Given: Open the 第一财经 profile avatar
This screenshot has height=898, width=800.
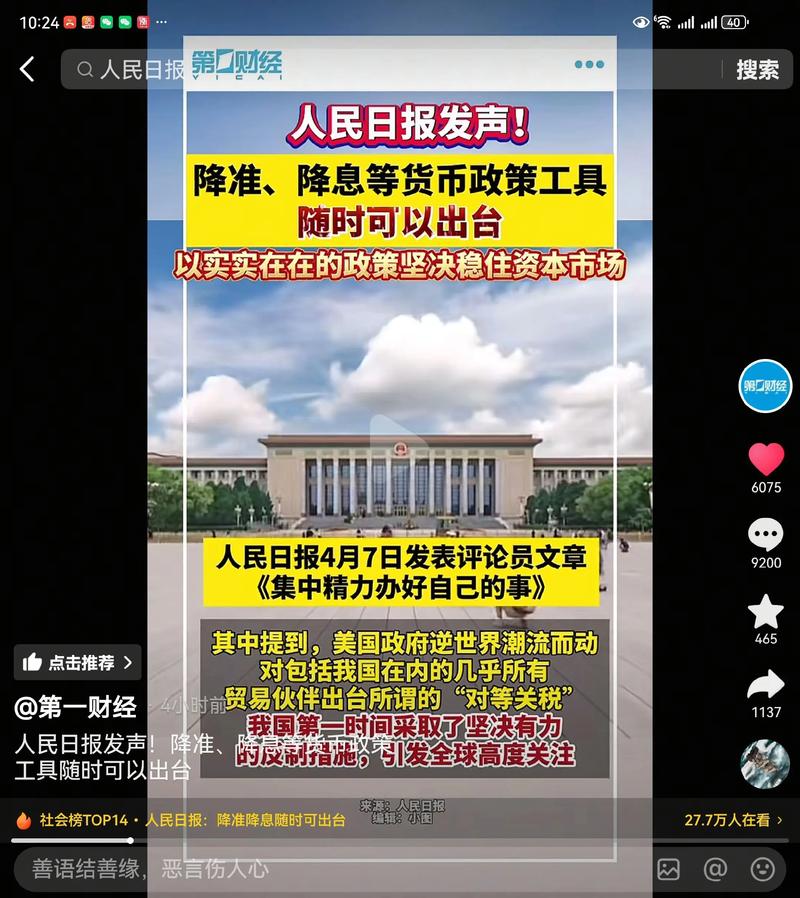Looking at the screenshot, I should click(x=765, y=386).
